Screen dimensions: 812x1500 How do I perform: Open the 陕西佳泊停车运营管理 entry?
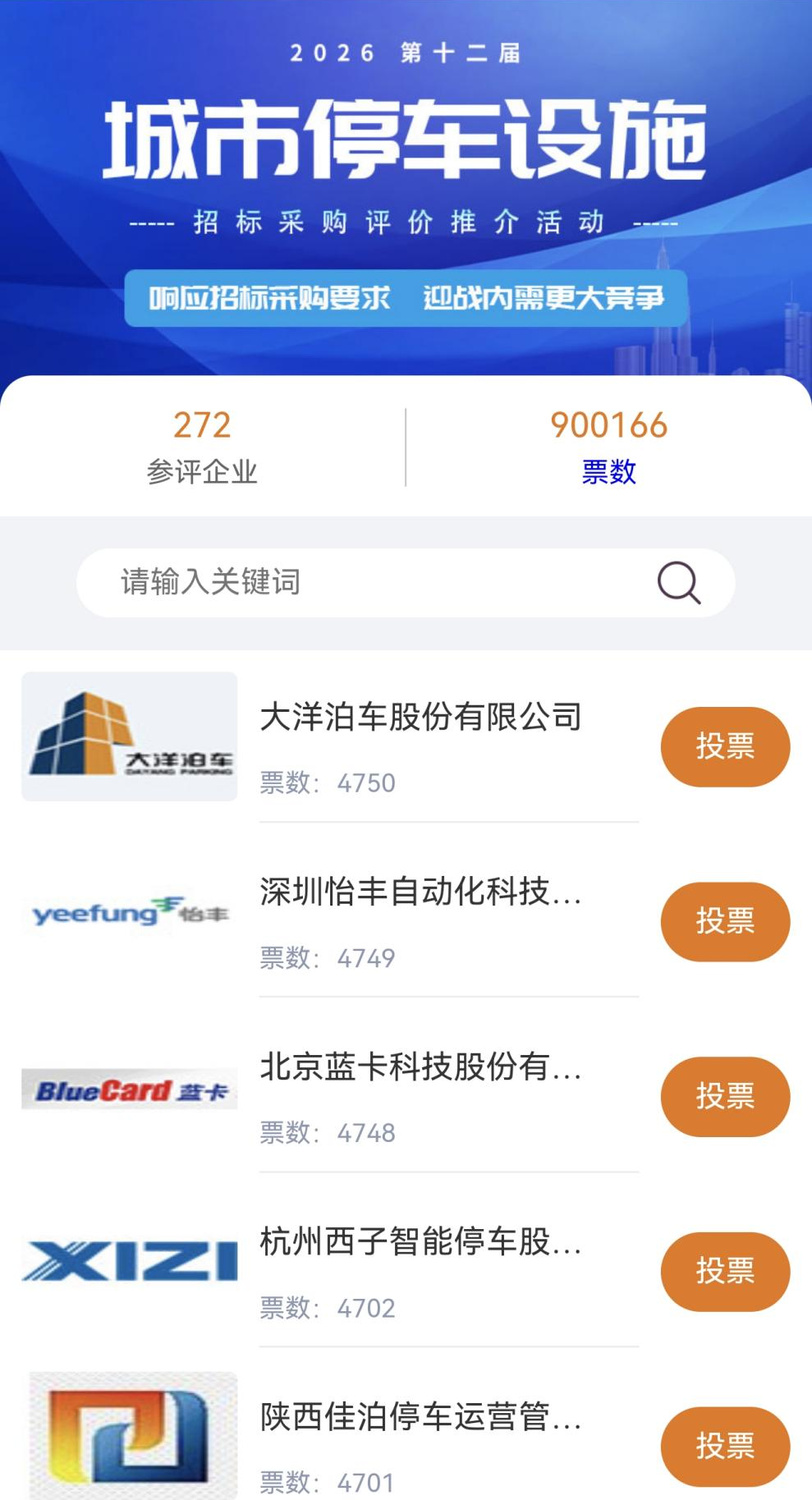(x=420, y=1416)
